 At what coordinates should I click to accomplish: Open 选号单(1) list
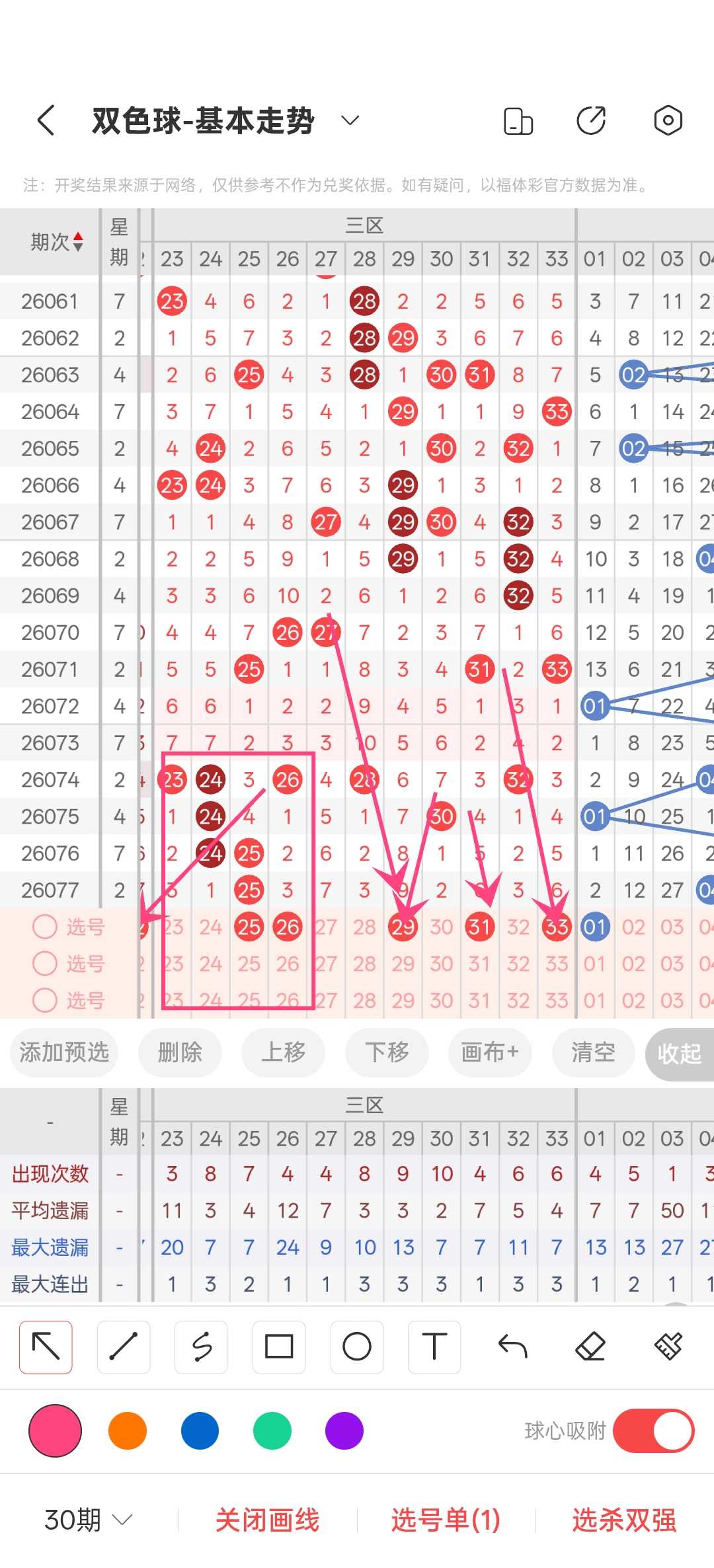[x=446, y=1520]
